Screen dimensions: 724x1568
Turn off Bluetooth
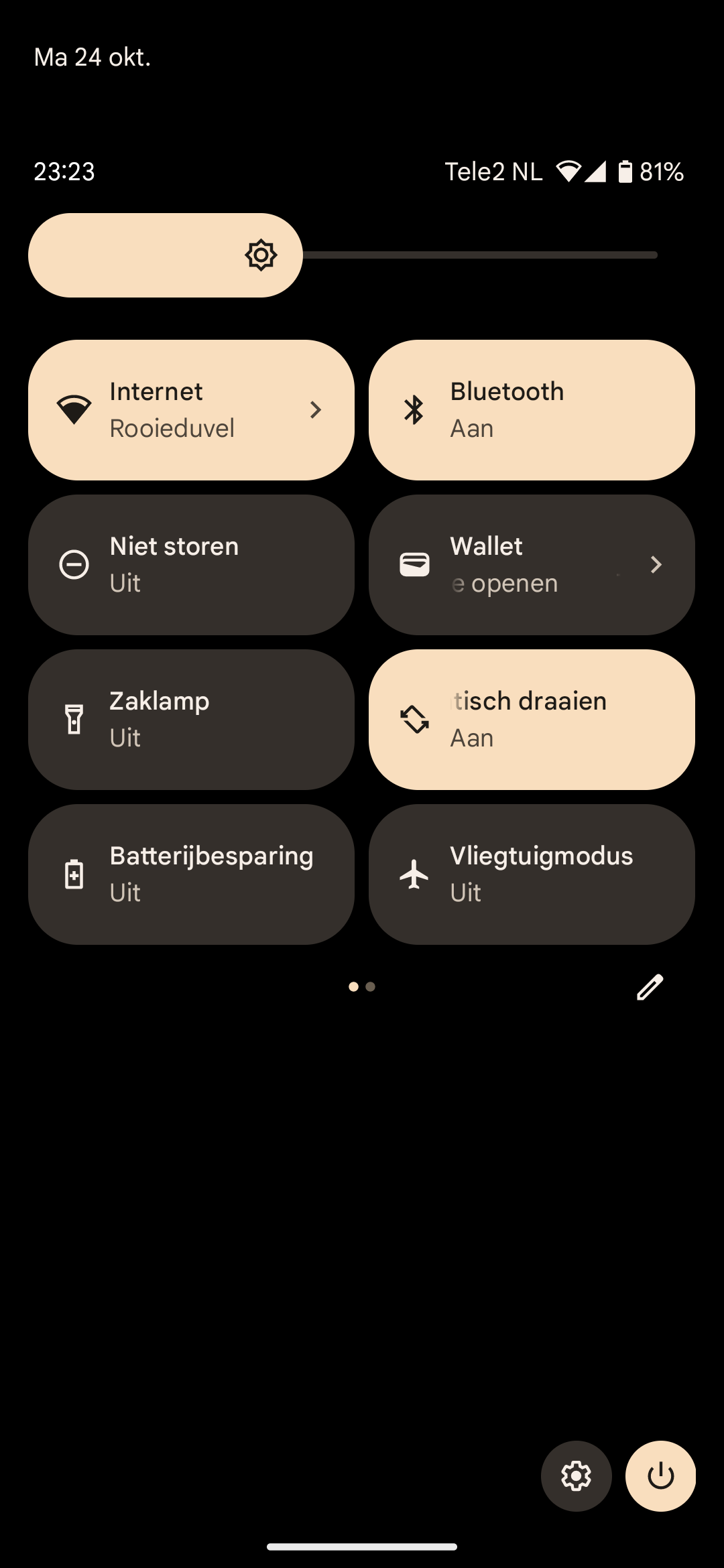(x=532, y=410)
